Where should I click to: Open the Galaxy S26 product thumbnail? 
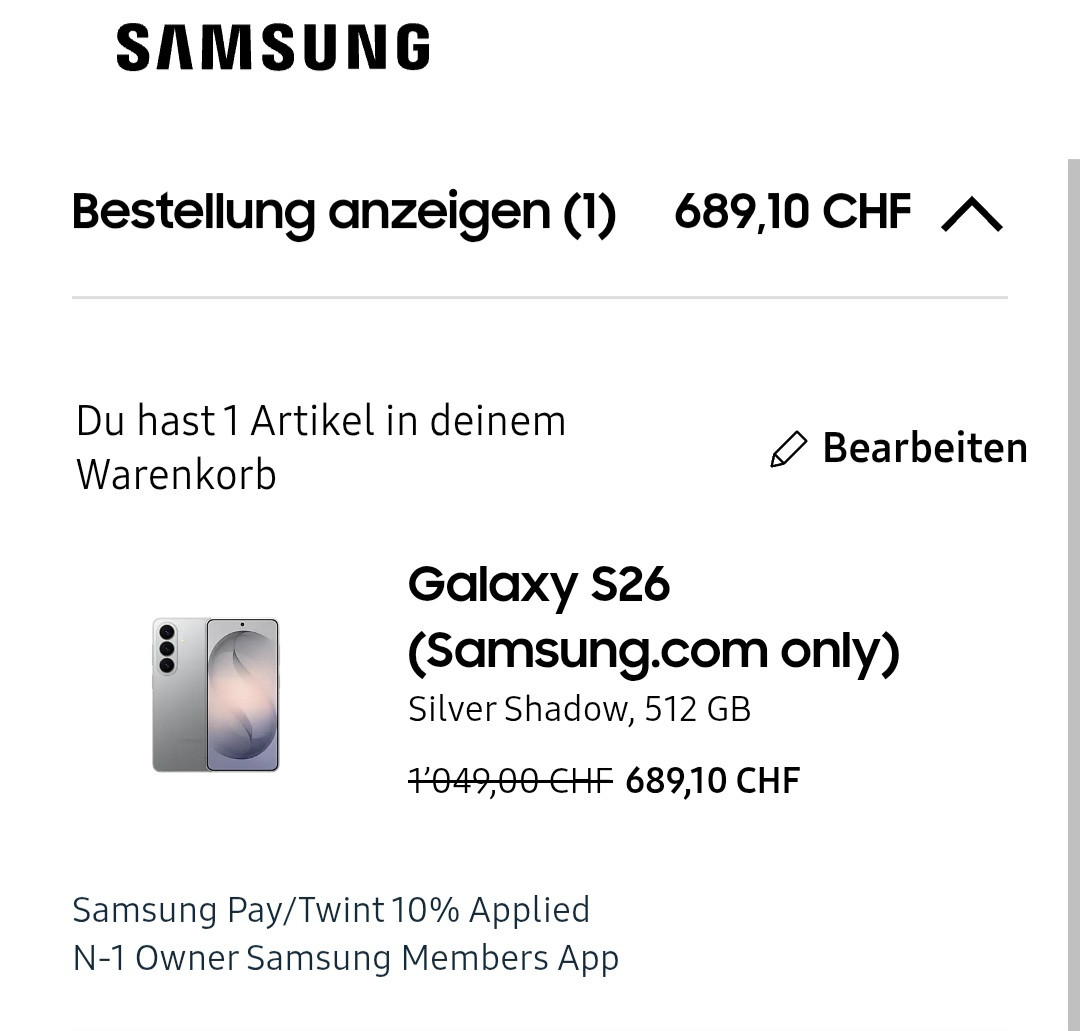pyautogui.click(x=216, y=695)
